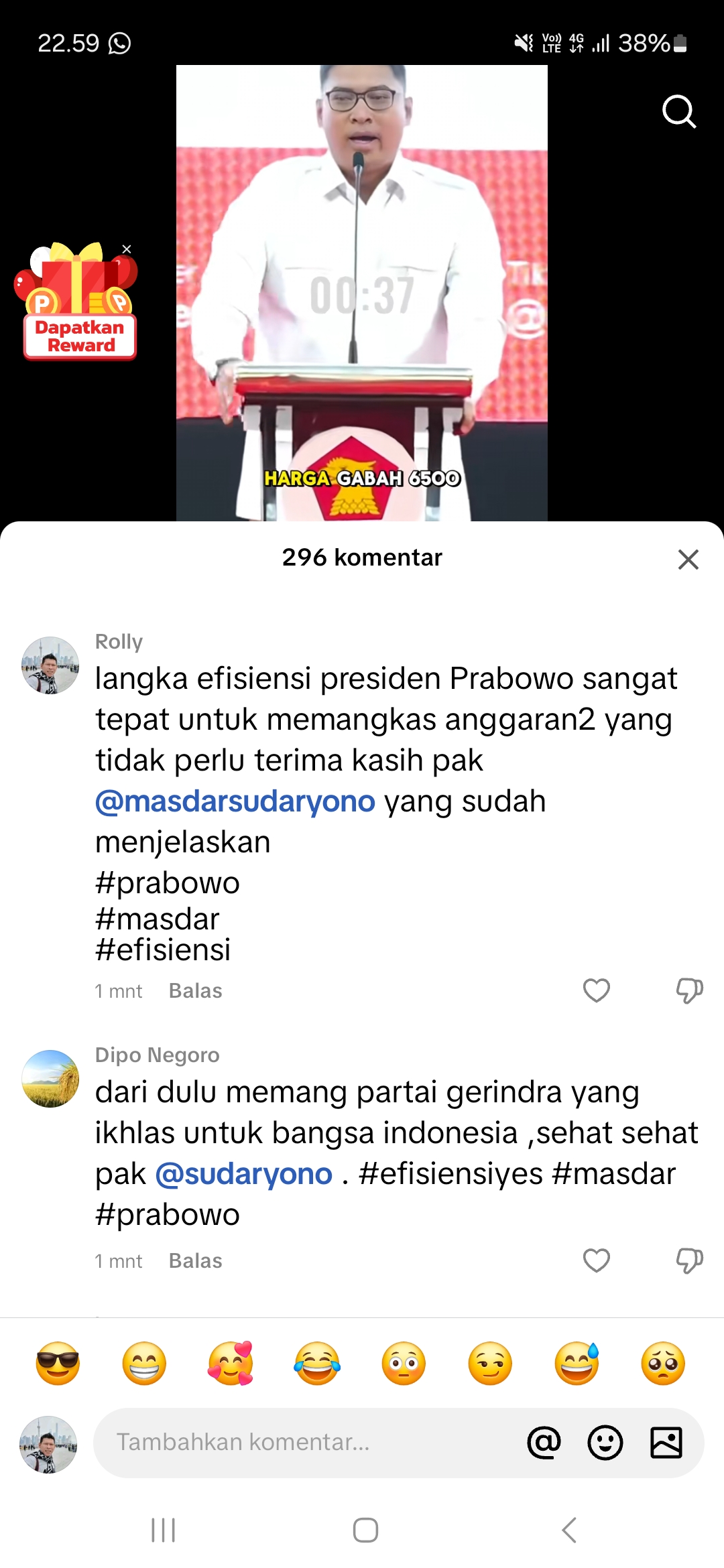Mention someone with the @ icon

point(544,1442)
